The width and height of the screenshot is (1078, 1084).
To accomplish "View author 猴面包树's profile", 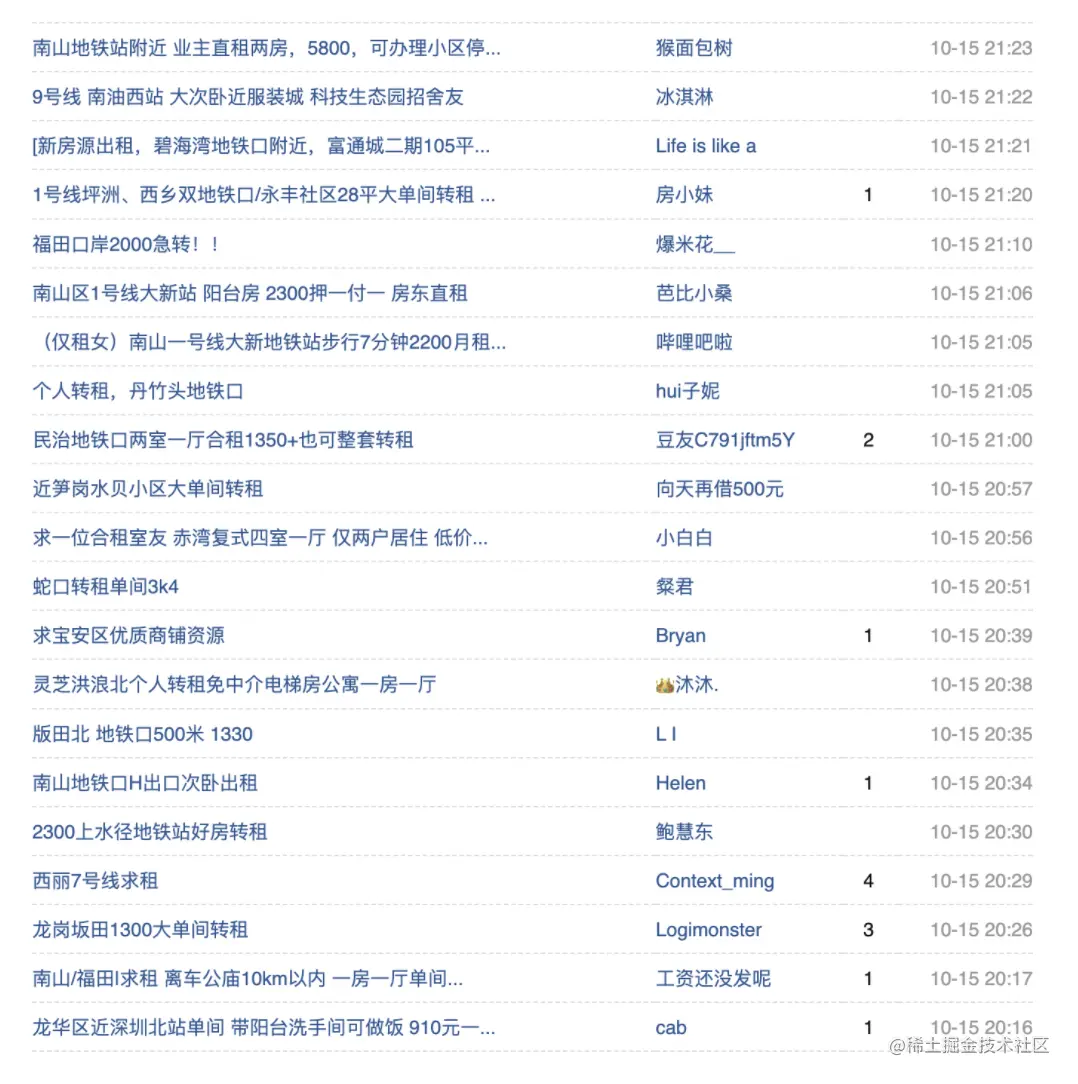I will point(694,48).
